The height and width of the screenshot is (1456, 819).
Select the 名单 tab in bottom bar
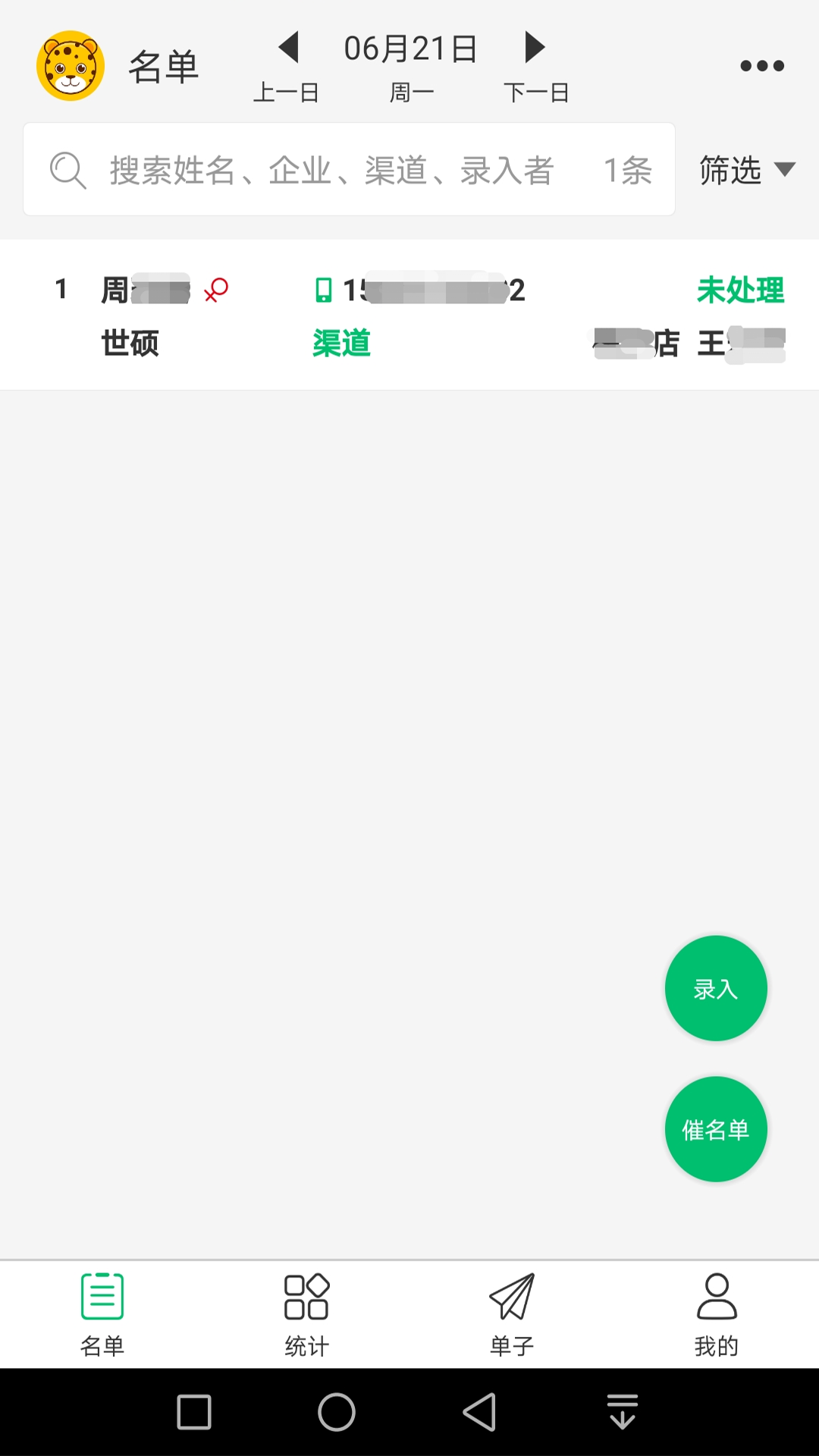(x=102, y=1314)
